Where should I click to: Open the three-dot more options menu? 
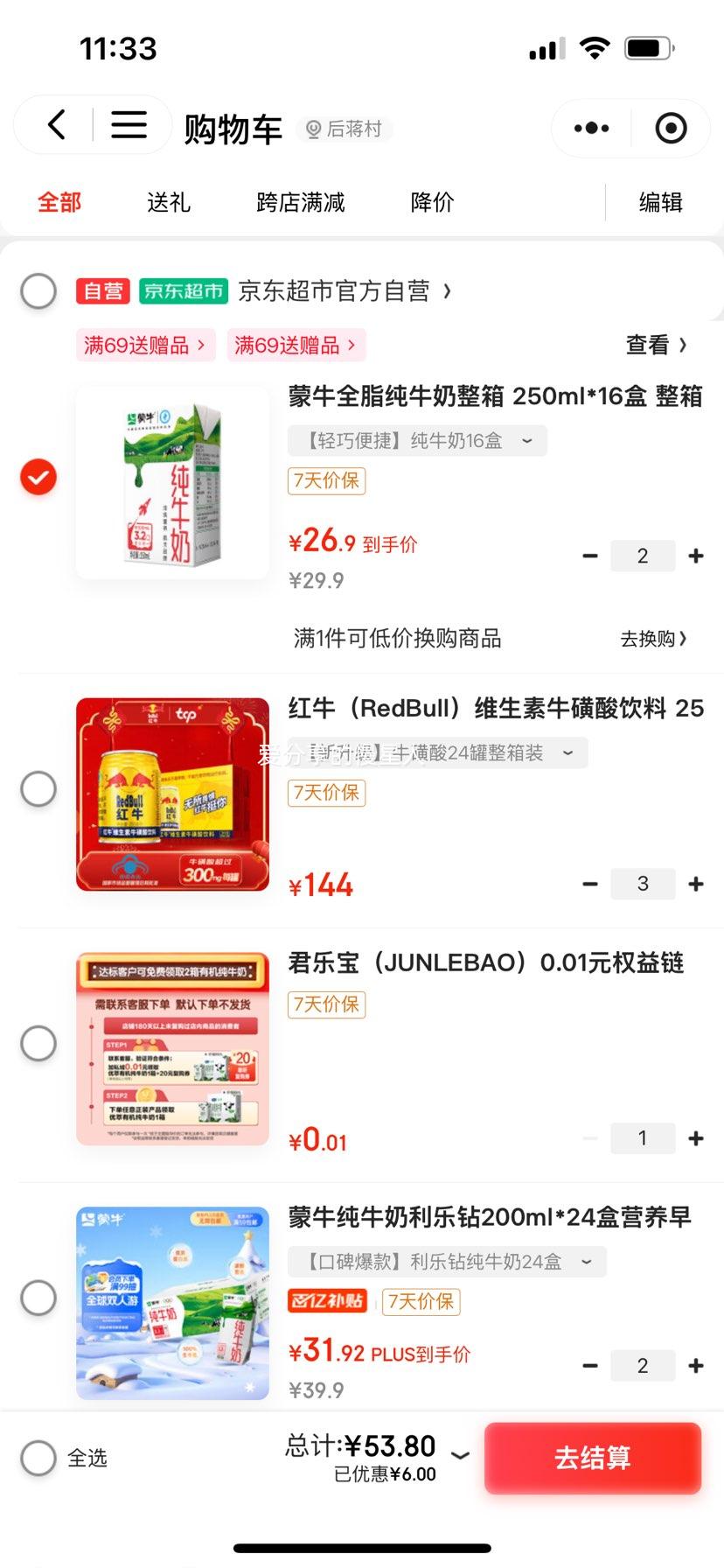[x=589, y=127]
